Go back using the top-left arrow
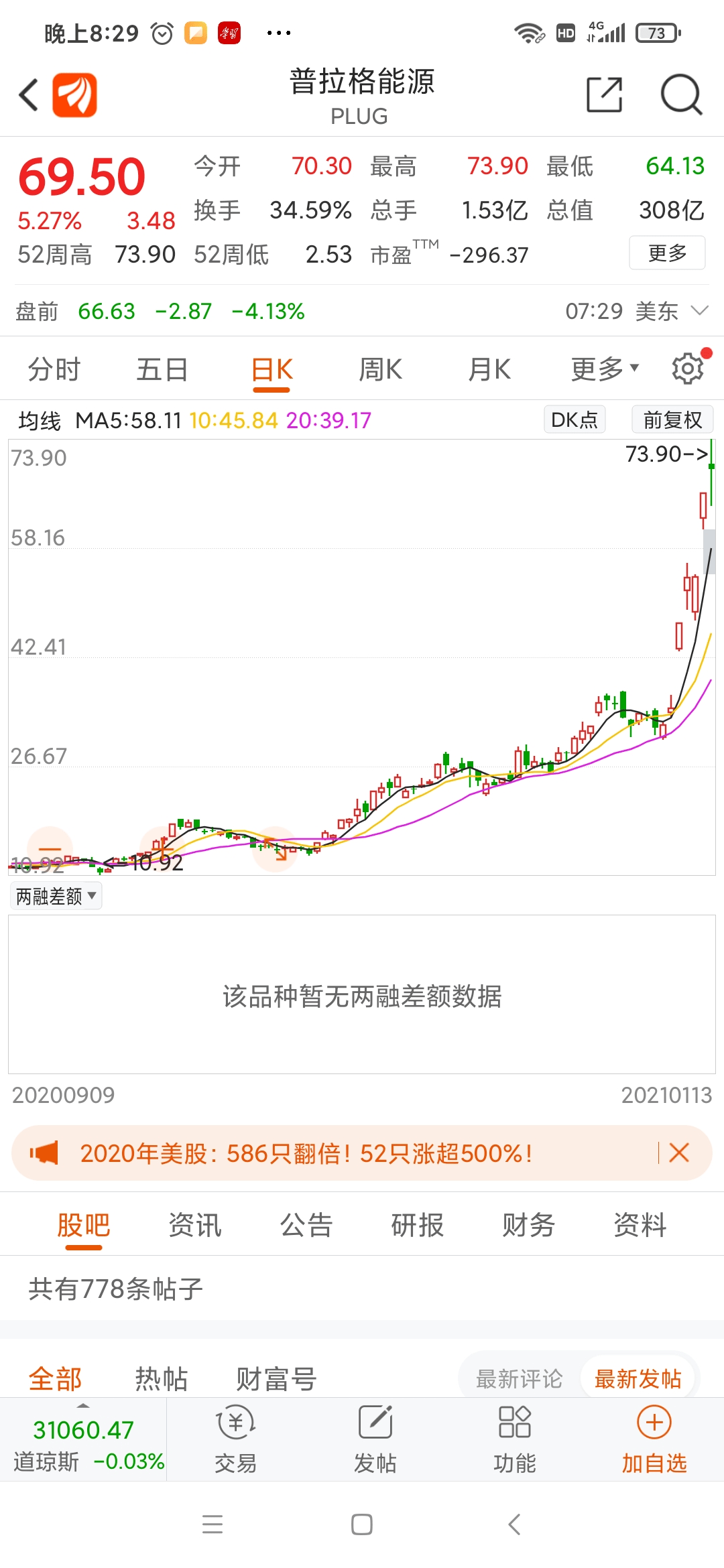The image size is (724, 1568). [28, 94]
